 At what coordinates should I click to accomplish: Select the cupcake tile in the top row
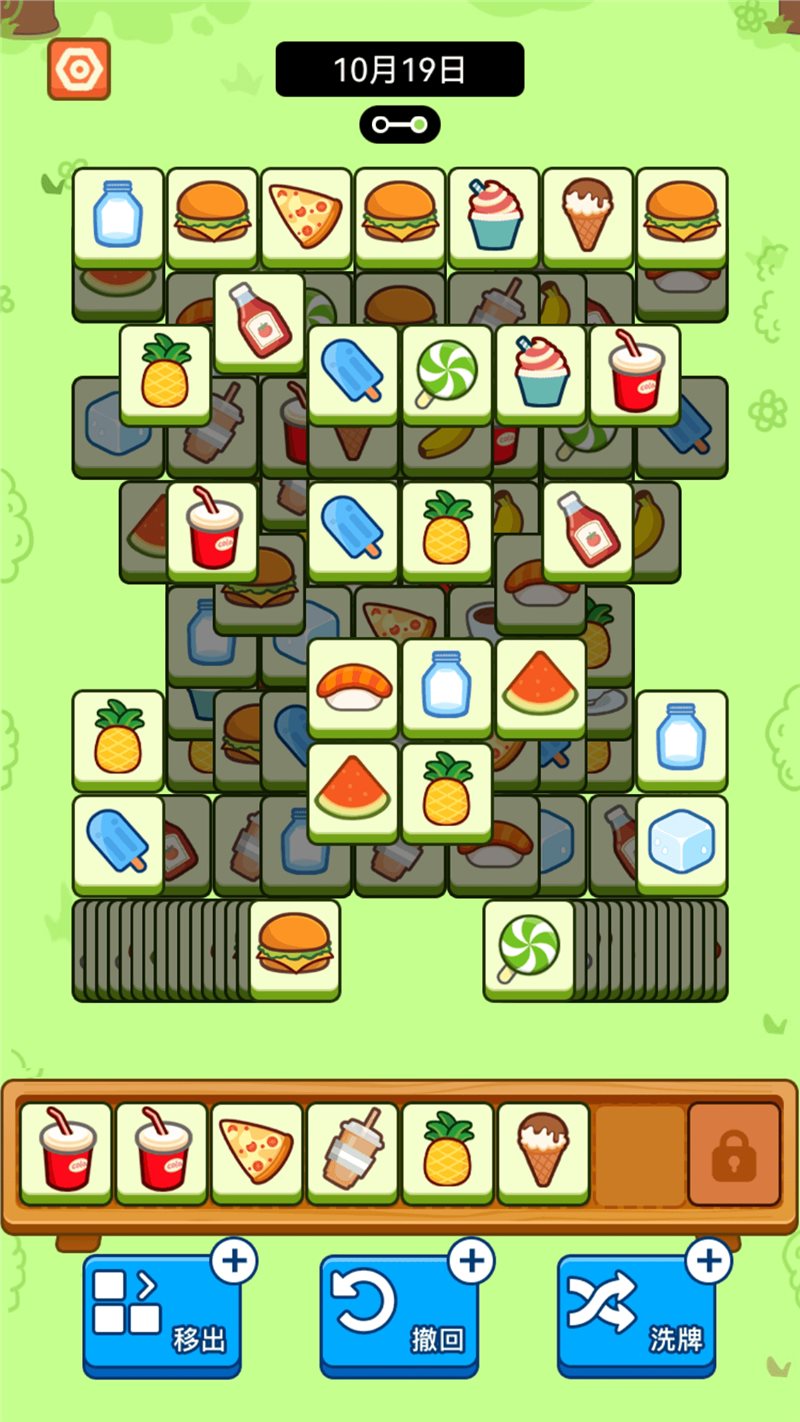click(493, 214)
